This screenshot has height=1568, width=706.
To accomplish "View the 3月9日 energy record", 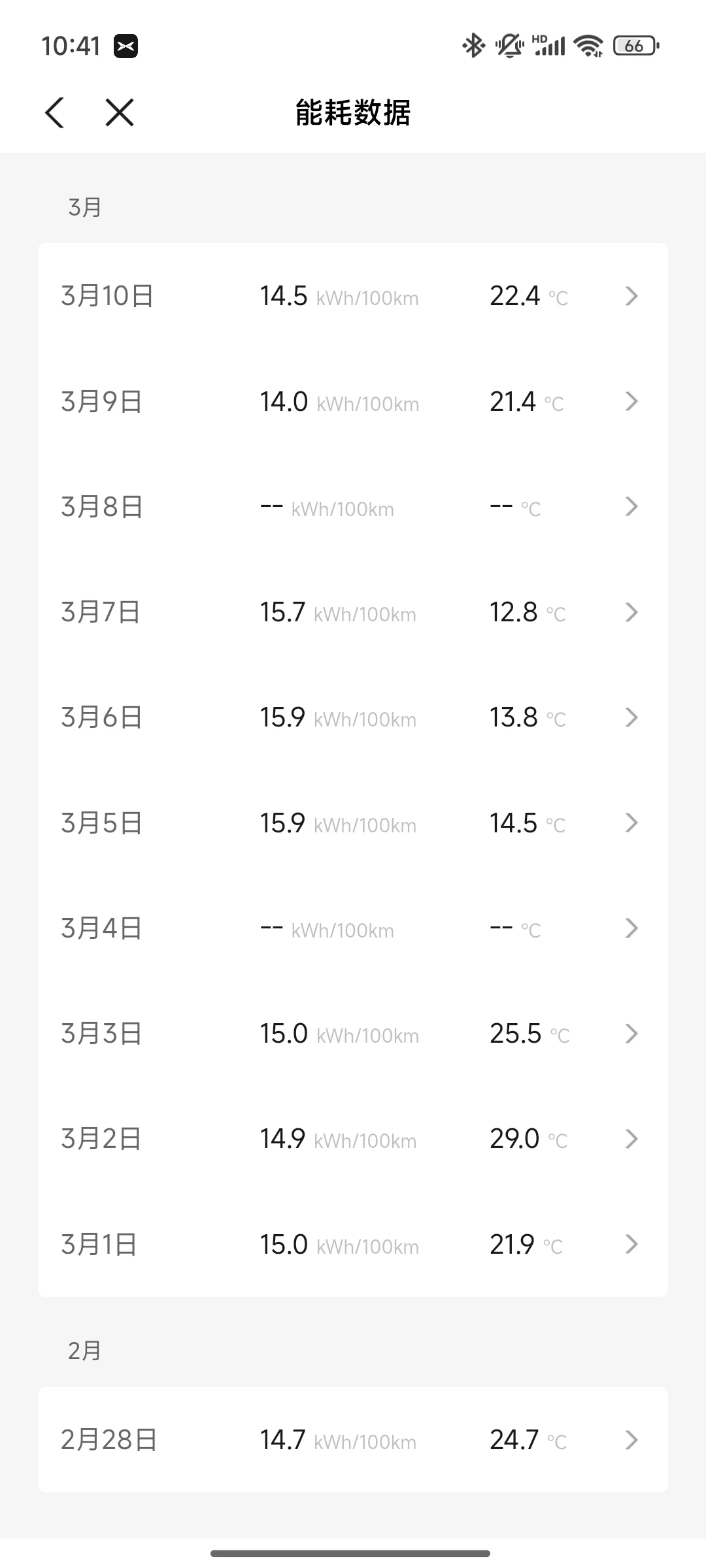I will pyautogui.click(x=353, y=401).
